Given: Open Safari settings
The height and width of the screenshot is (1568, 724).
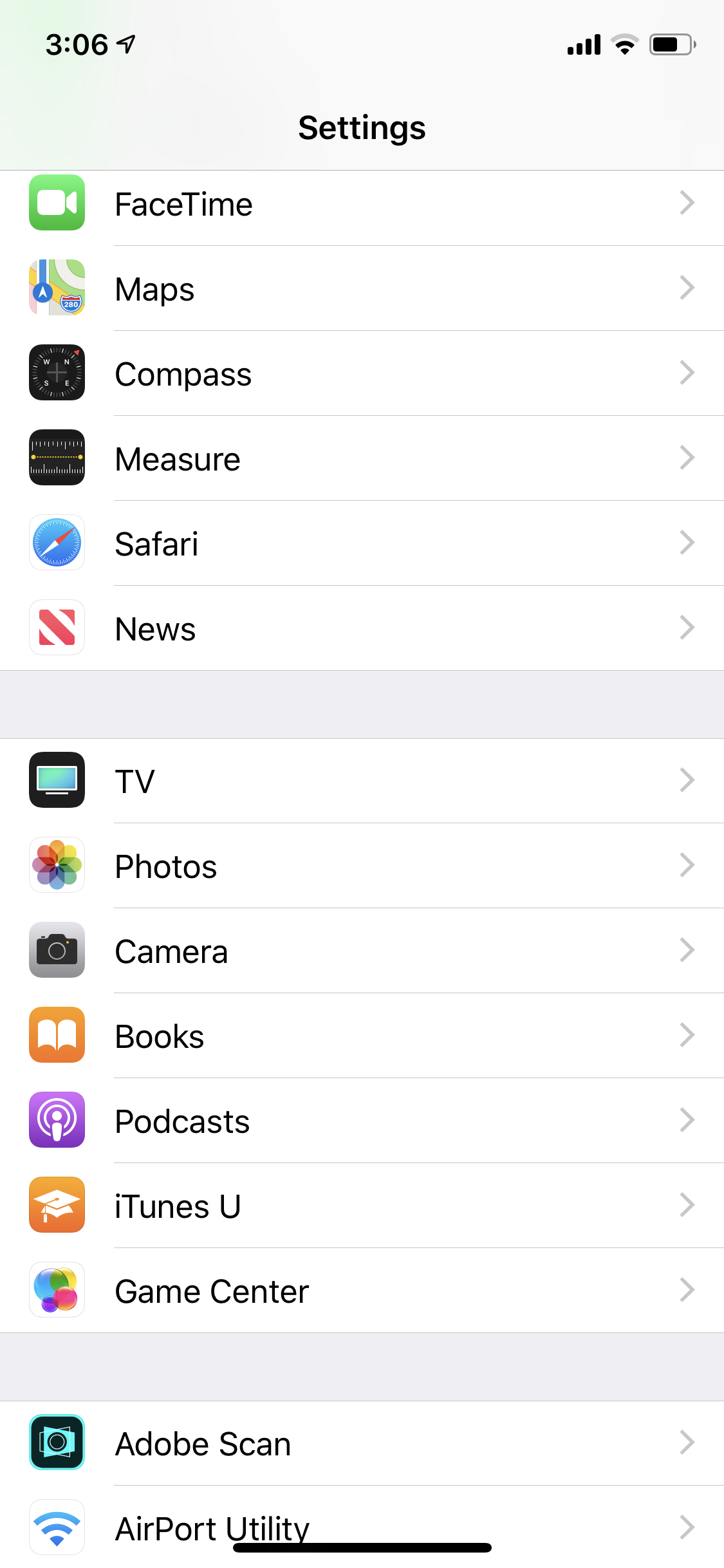Looking at the screenshot, I should point(362,543).
